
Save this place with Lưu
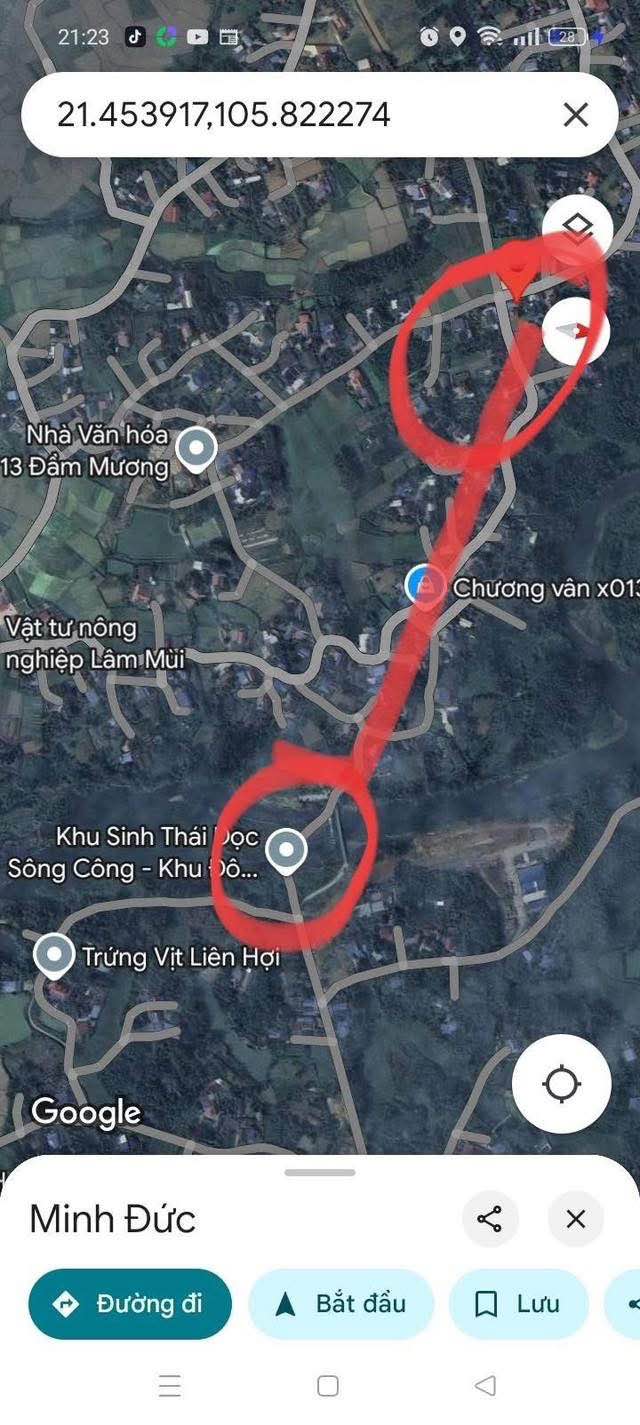coord(518,1304)
